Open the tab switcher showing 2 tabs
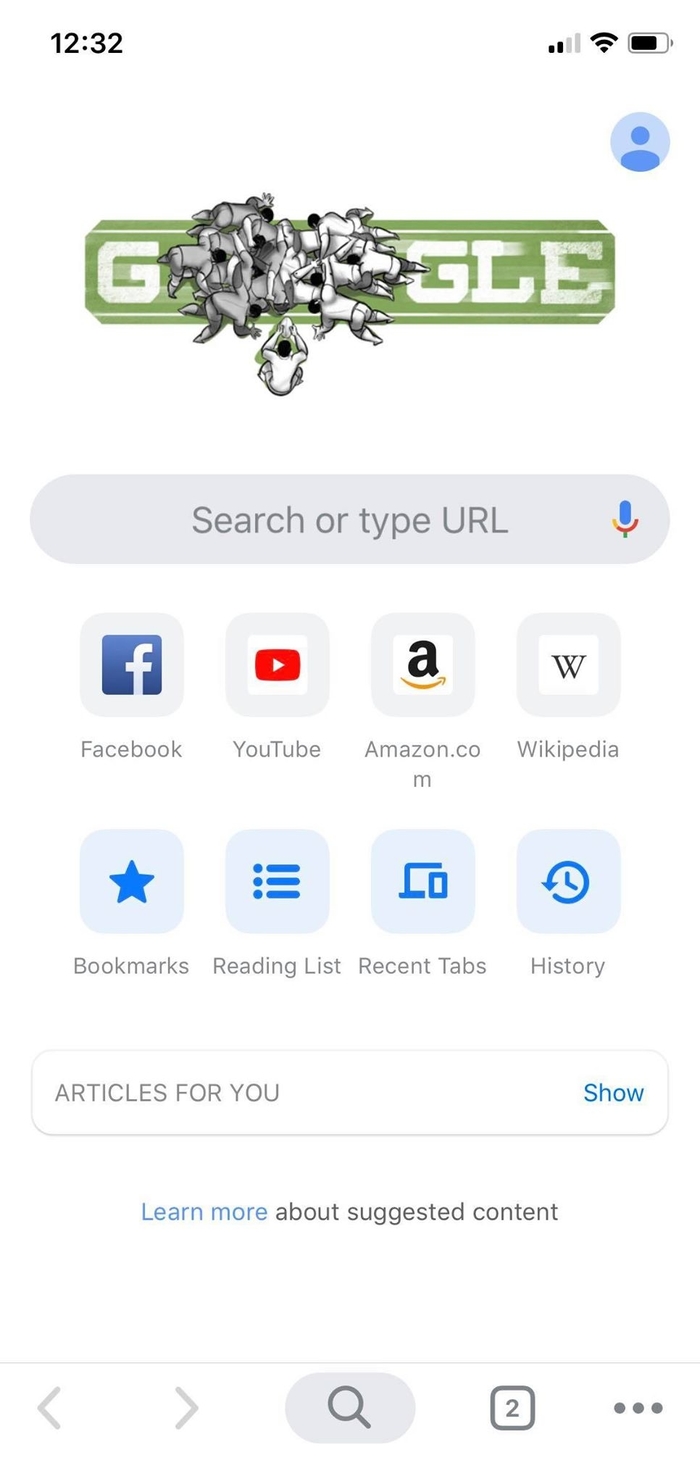This screenshot has height=1484, width=700. 512,1409
